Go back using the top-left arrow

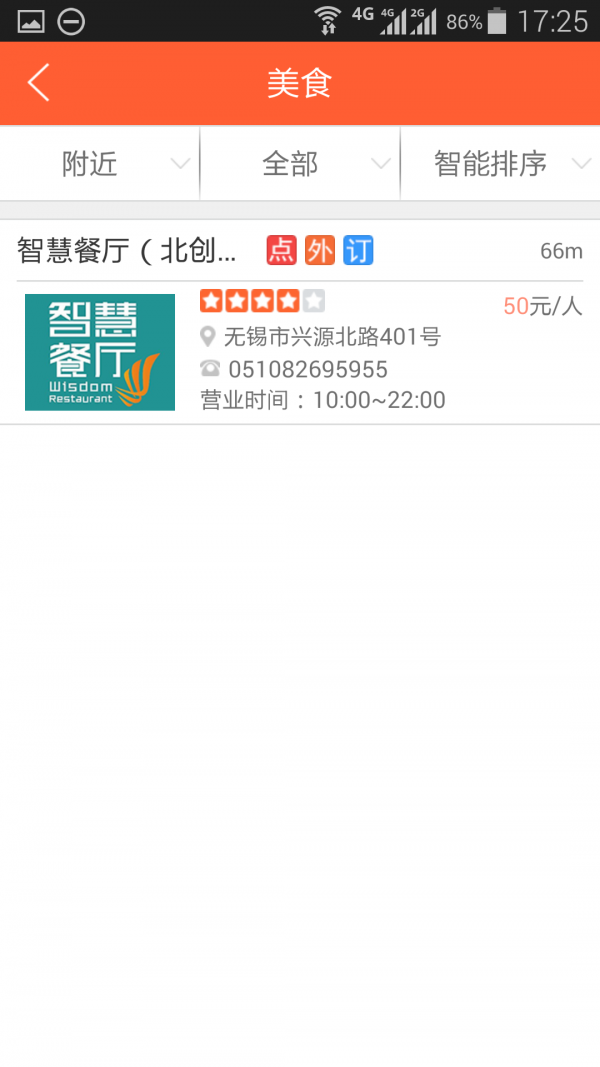tap(39, 83)
